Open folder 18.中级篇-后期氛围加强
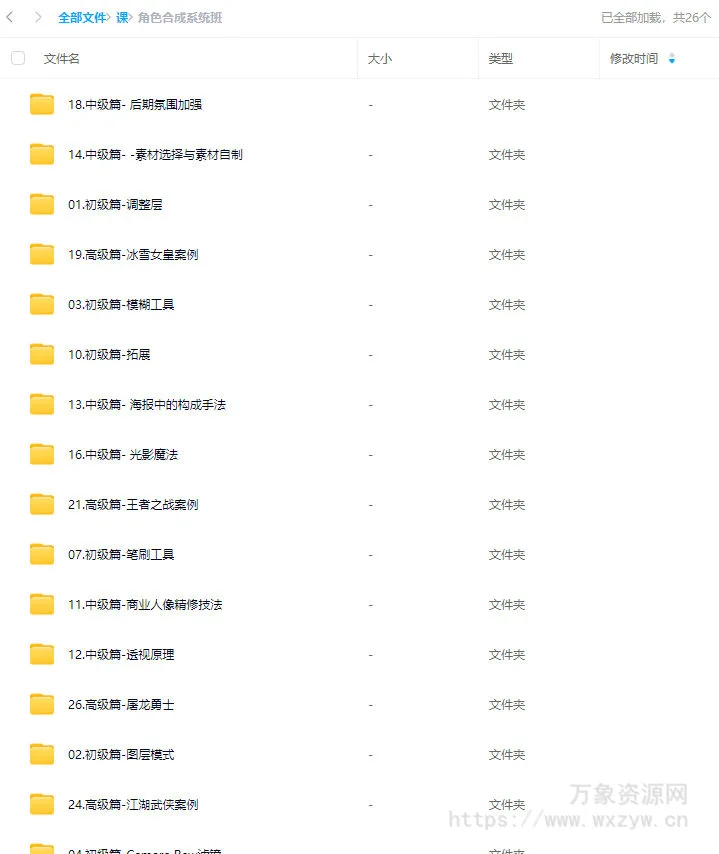719x854 pixels. (x=134, y=105)
